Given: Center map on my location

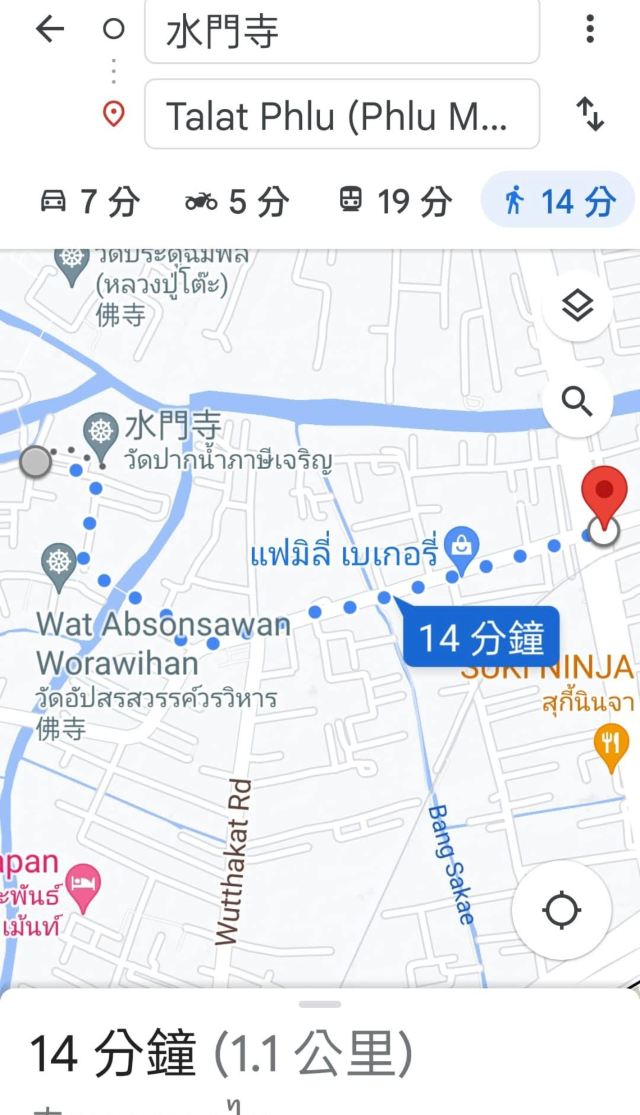Looking at the screenshot, I should pos(561,911).
